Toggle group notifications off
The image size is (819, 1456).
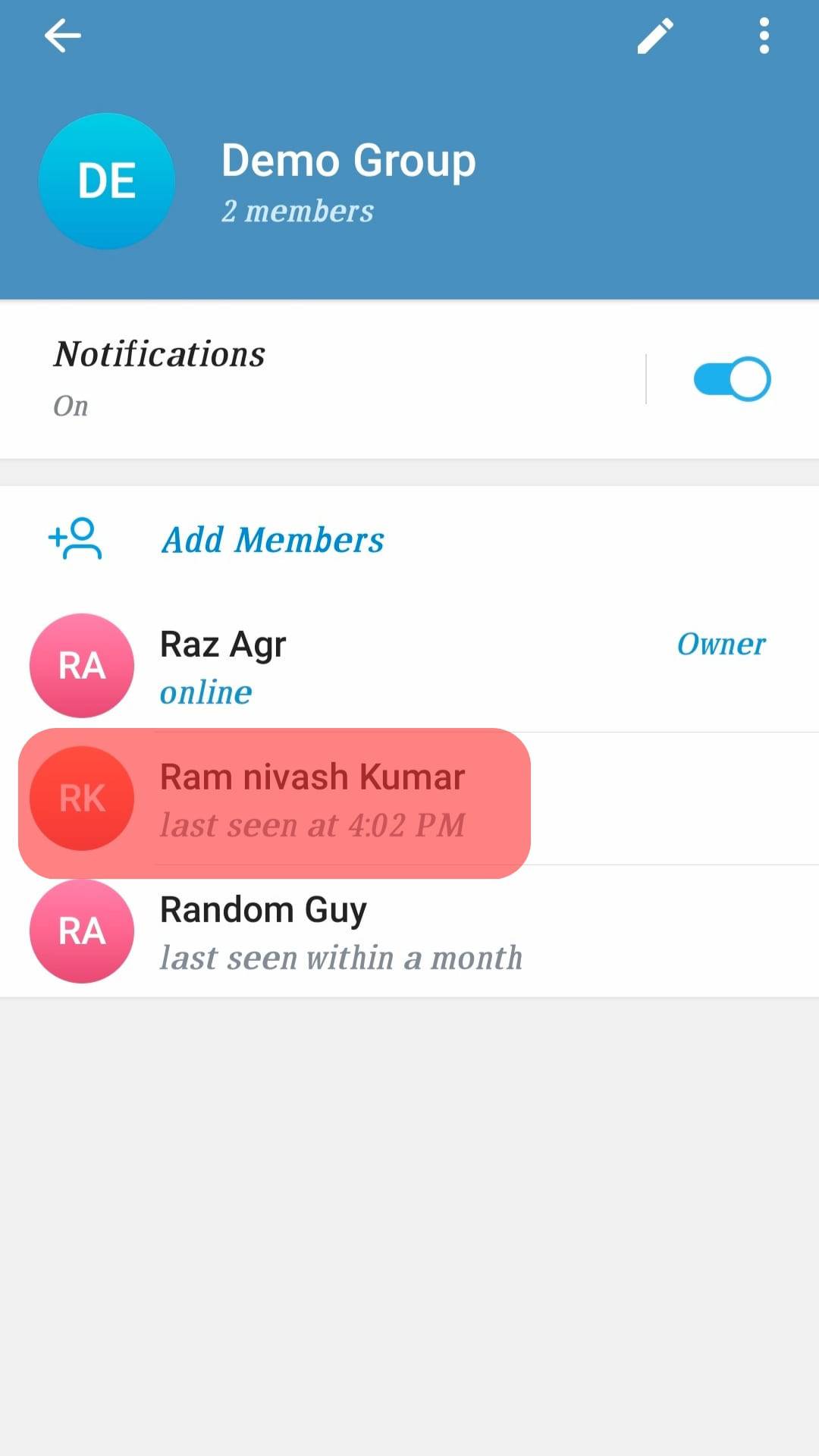732,379
